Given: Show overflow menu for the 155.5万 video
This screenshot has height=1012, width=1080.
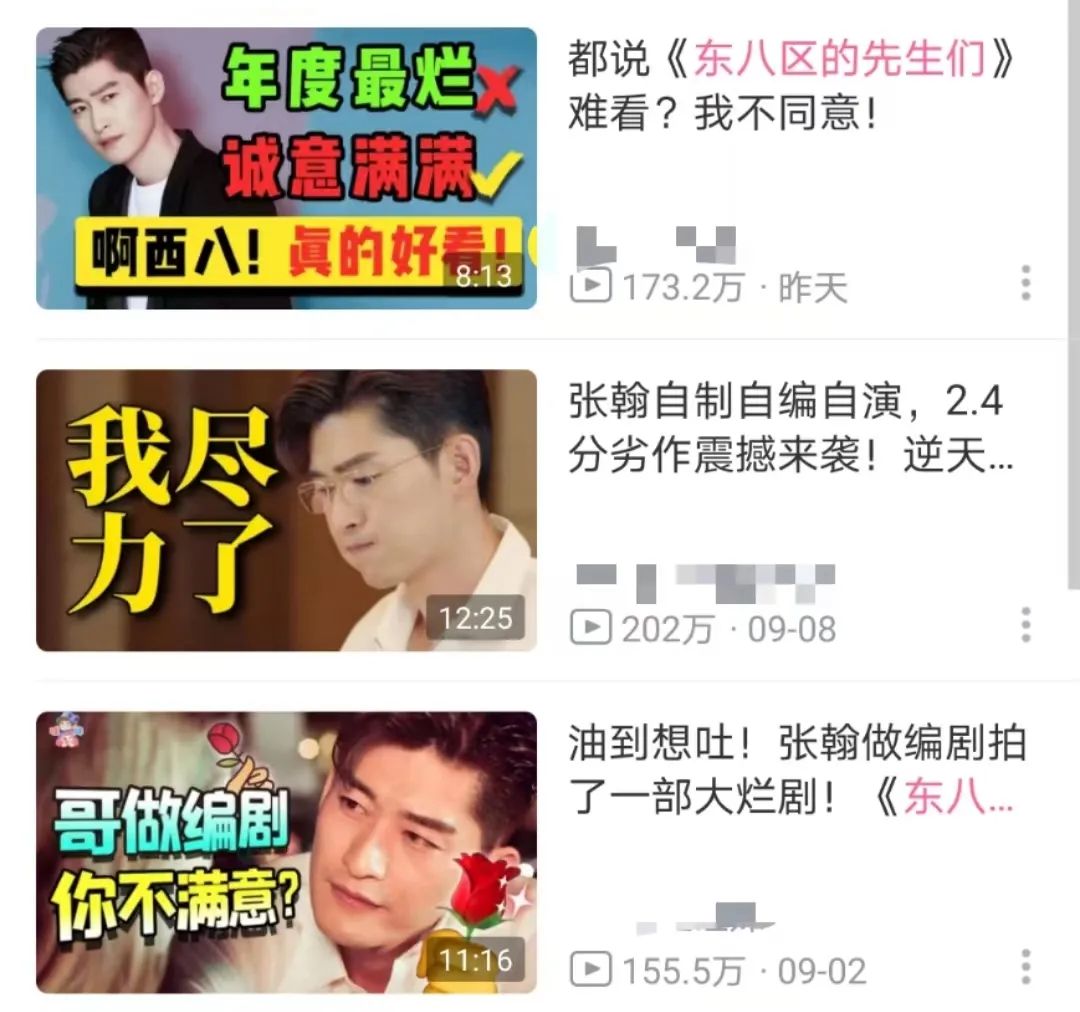Looking at the screenshot, I should (x=1025, y=967).
